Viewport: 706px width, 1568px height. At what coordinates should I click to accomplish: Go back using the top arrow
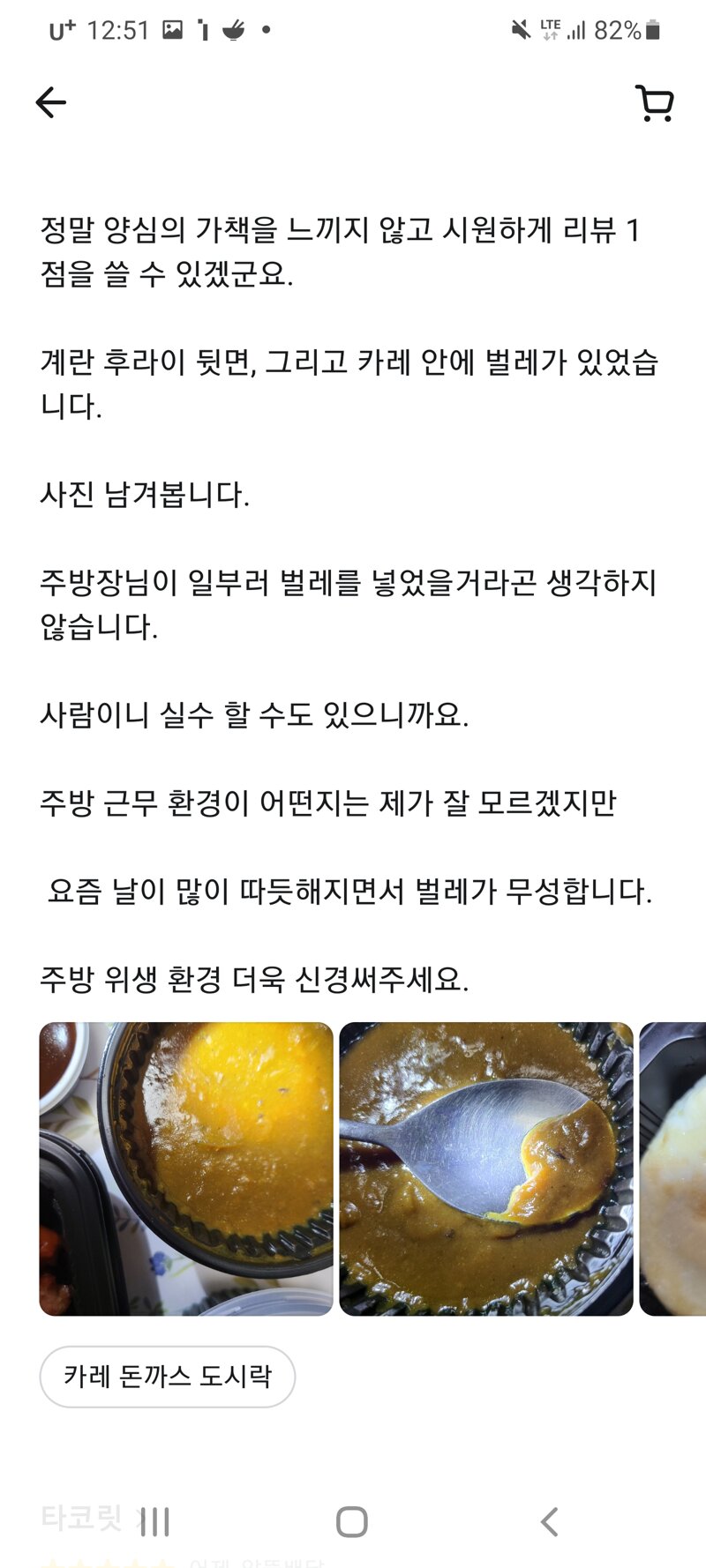point(51,103)
